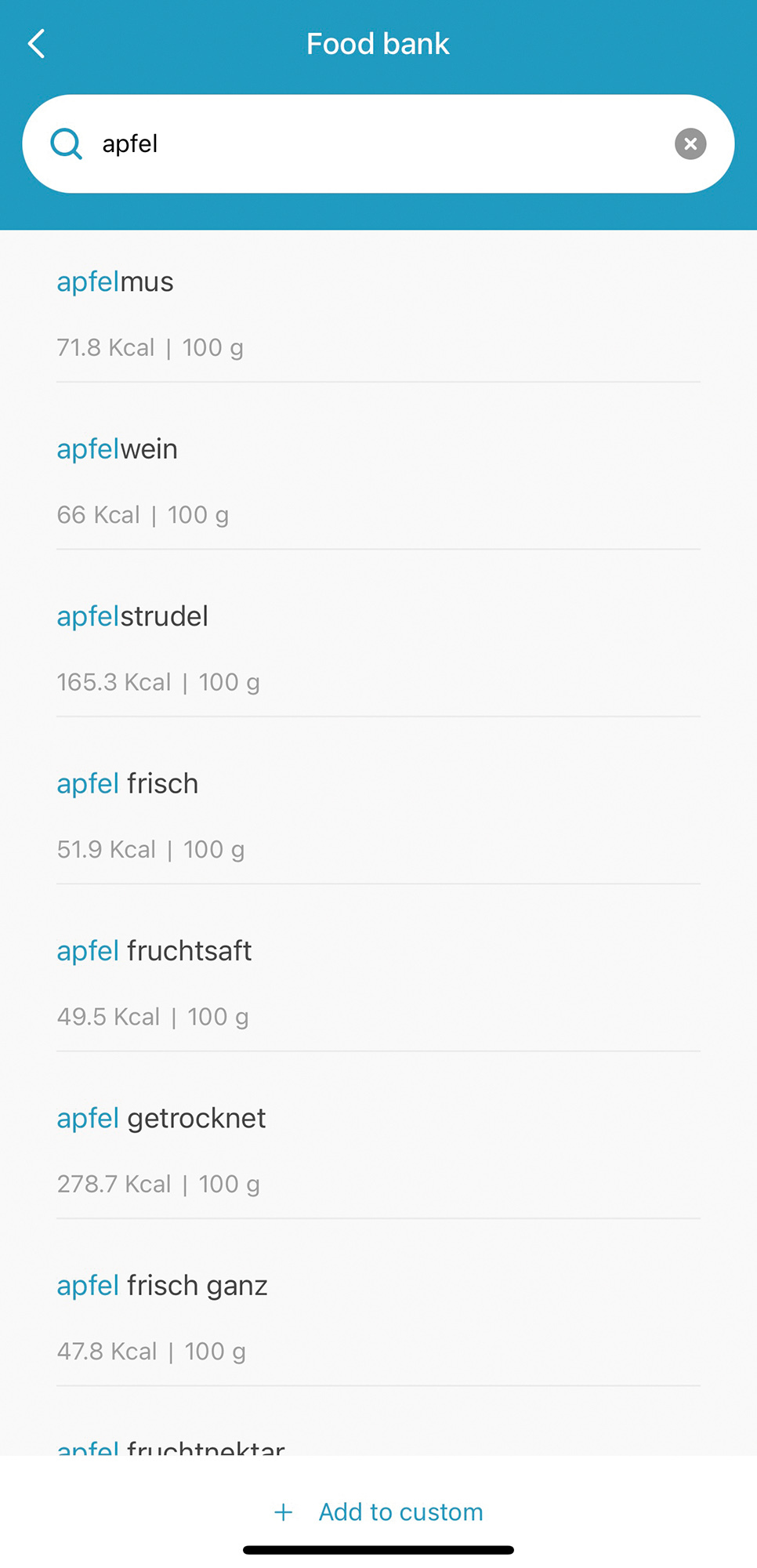The image size is (757, 1568).
Task: Clear the apfel search text
Action: coord(690,144)
